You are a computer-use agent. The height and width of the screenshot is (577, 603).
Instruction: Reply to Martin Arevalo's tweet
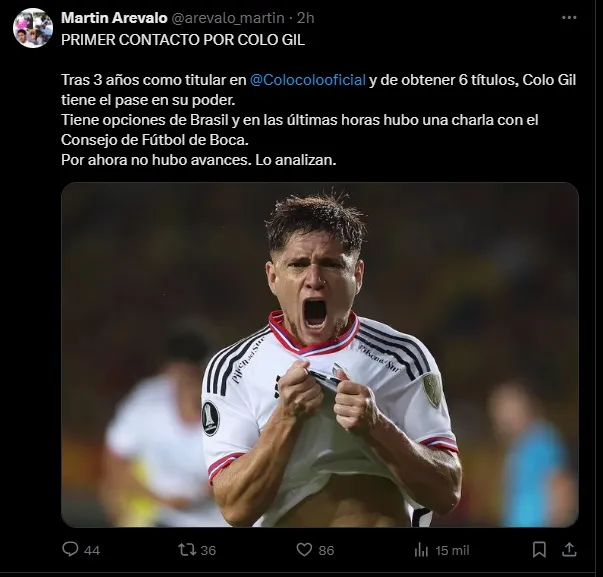pyautogui.click(x=70, y=549)
